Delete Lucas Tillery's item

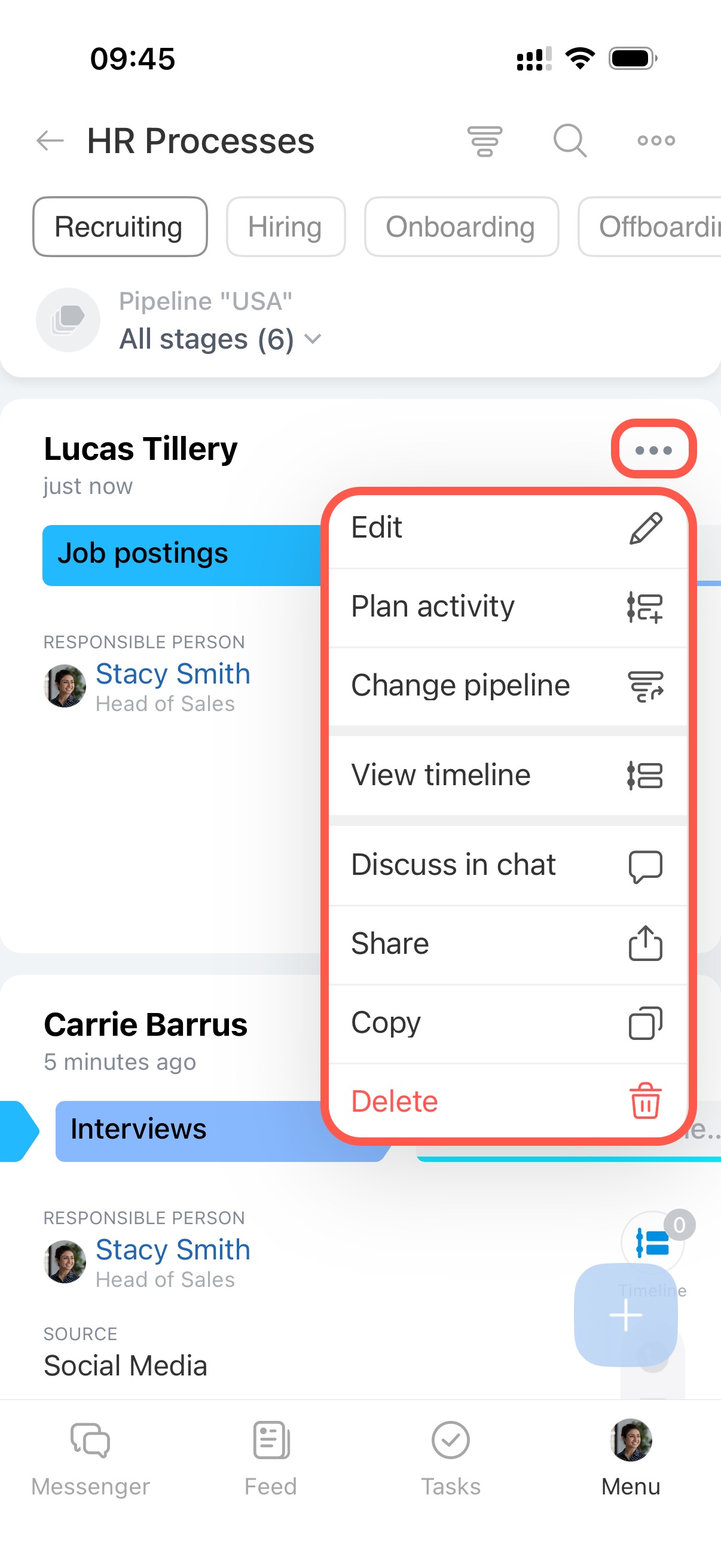(507, 1102)
